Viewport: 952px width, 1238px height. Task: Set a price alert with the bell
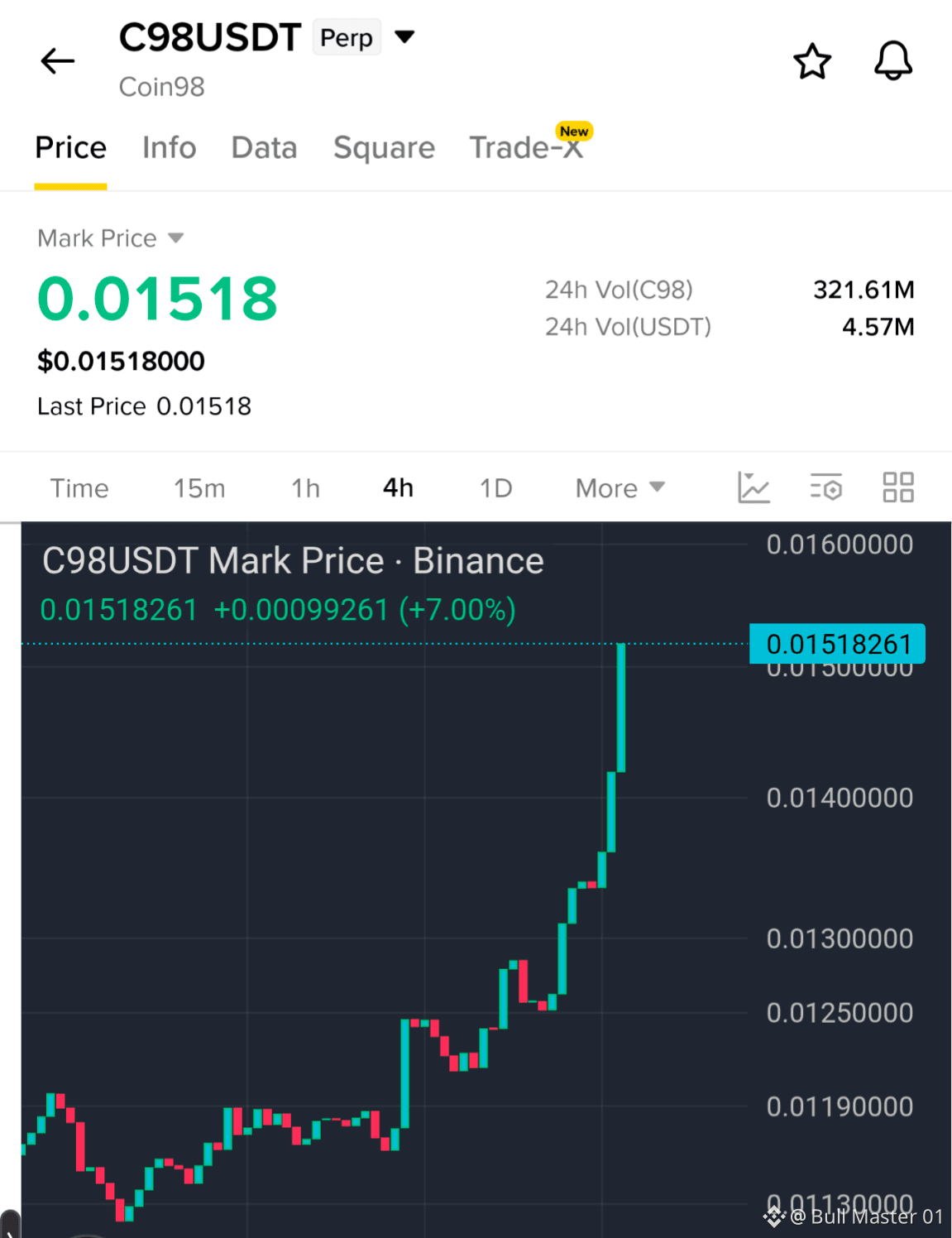coord(893,60)
